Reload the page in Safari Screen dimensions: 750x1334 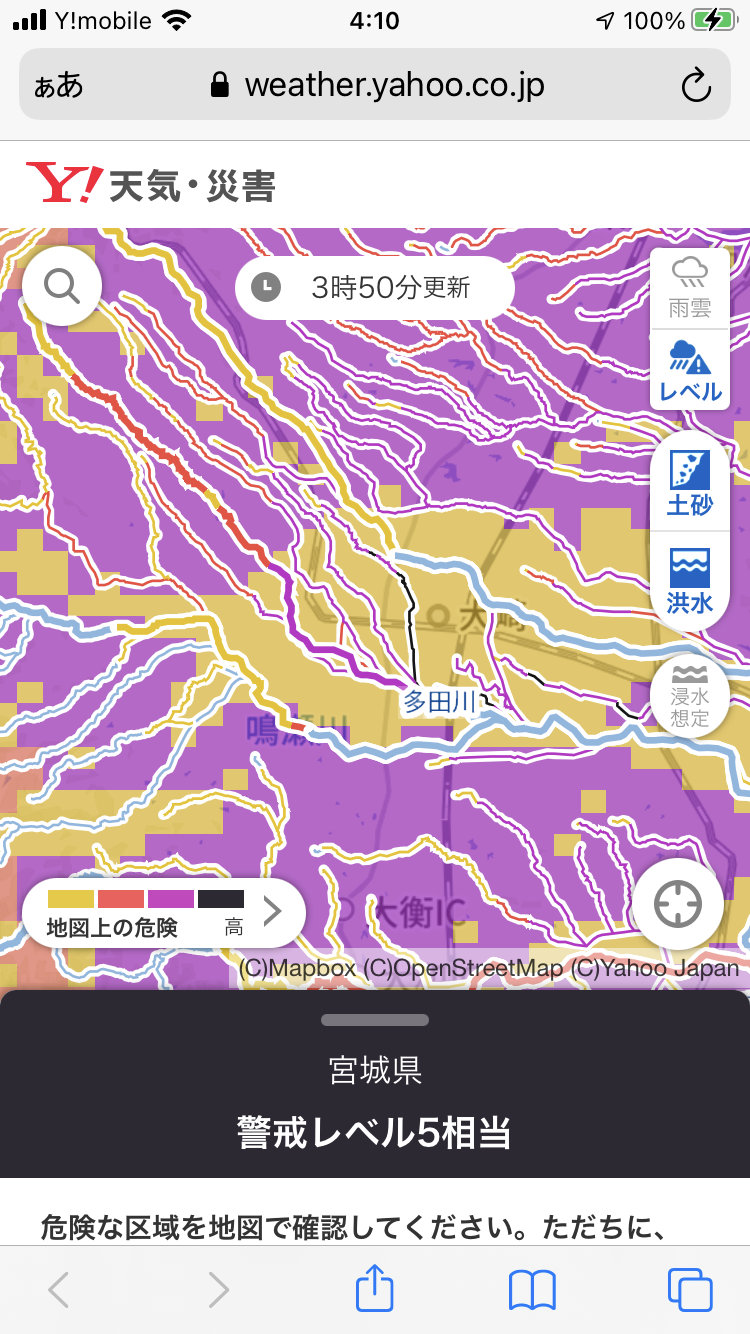(x=695, y=85)
